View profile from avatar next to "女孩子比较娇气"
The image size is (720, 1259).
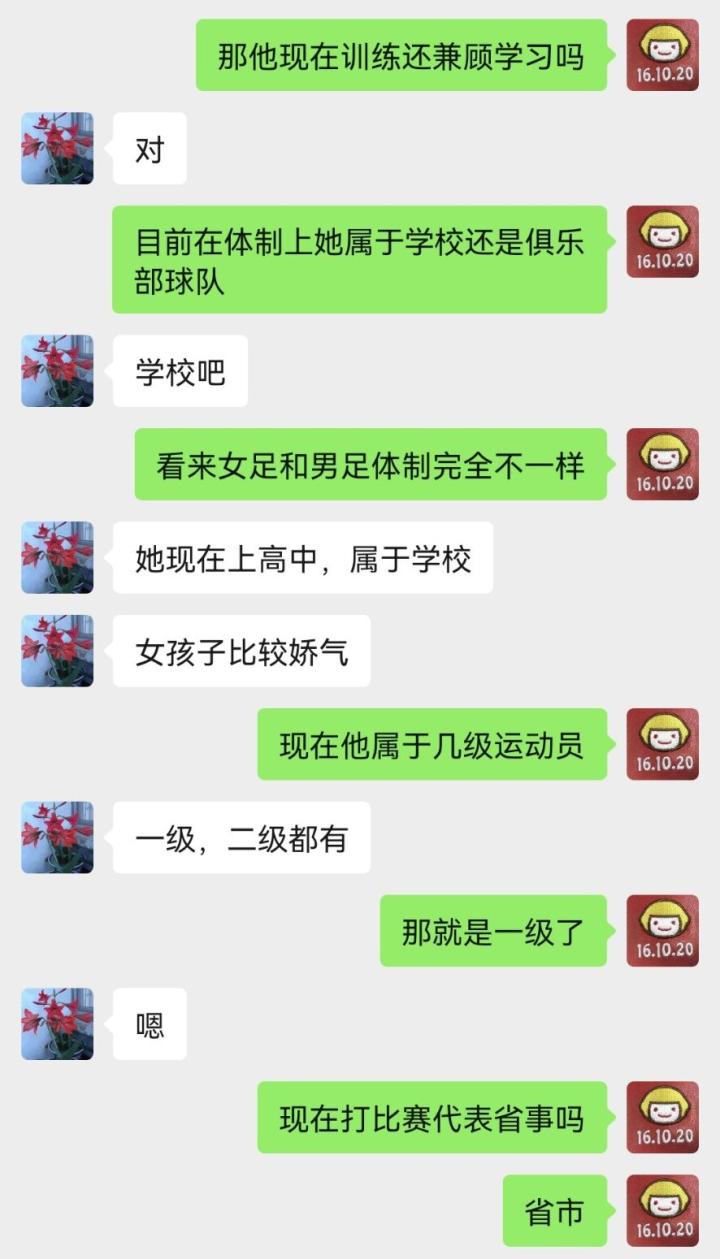[x=57, y=651]
